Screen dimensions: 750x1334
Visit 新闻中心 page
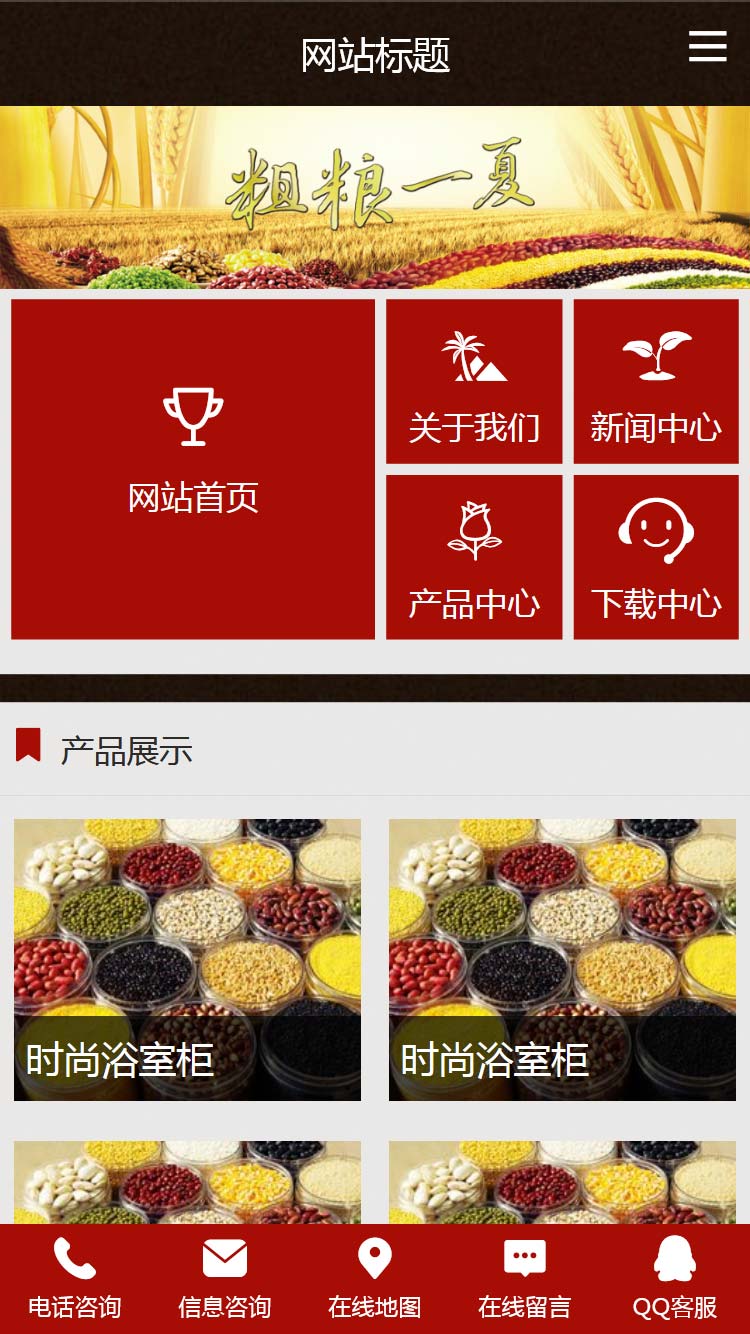656,382
